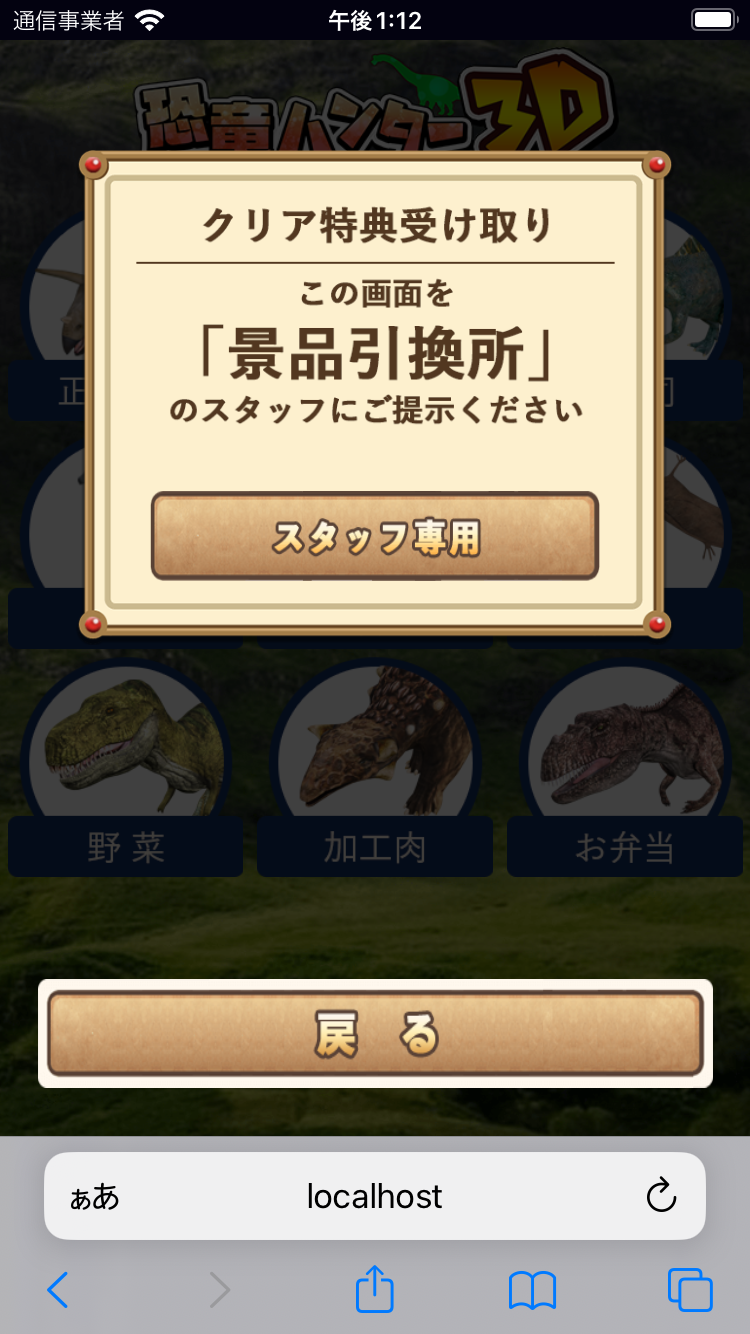Tap the 戻る button
The width and height of the screenshot is (750, 1334).
375,1033
